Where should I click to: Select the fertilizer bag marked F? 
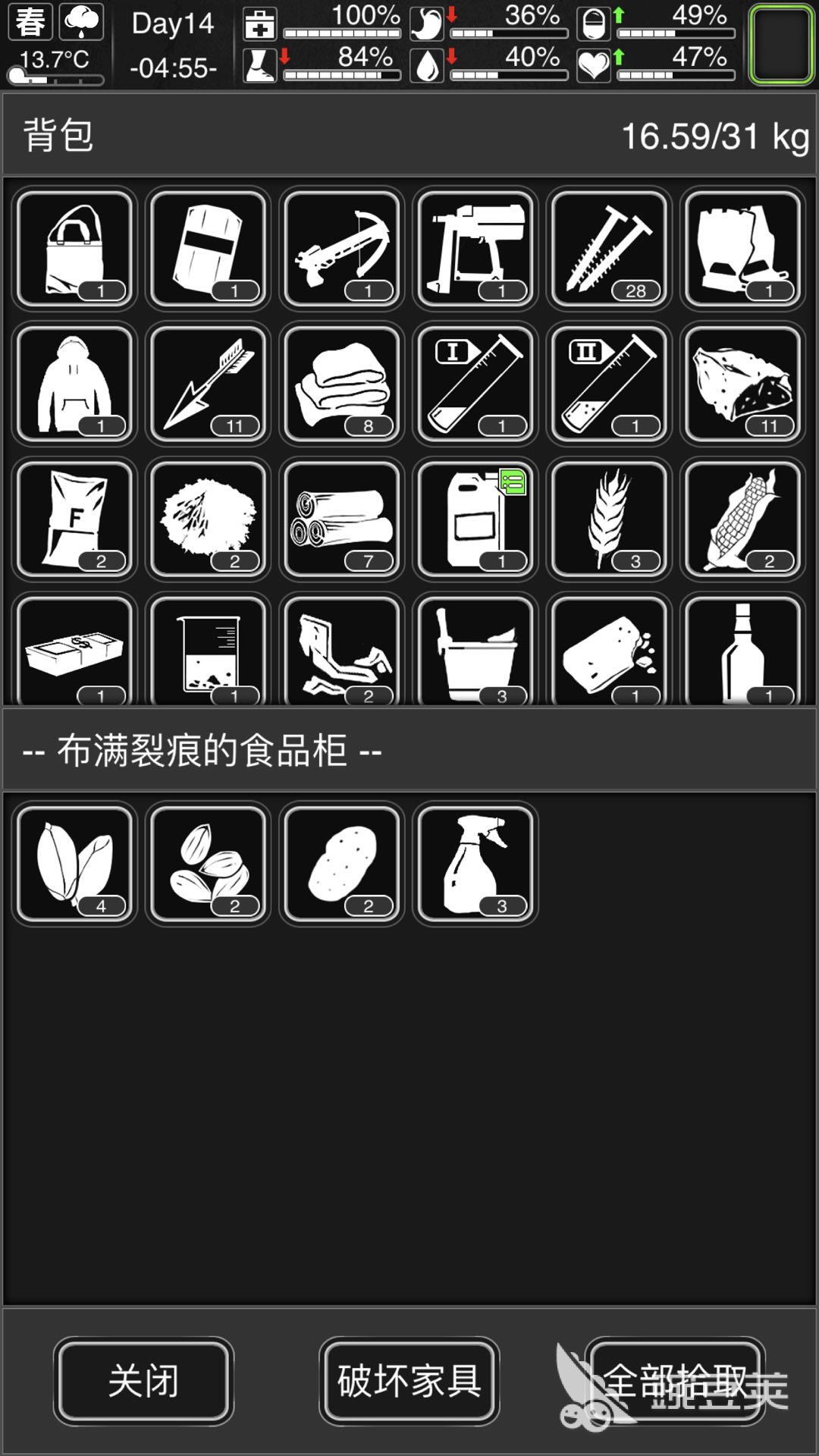click(x=74, y=519)
